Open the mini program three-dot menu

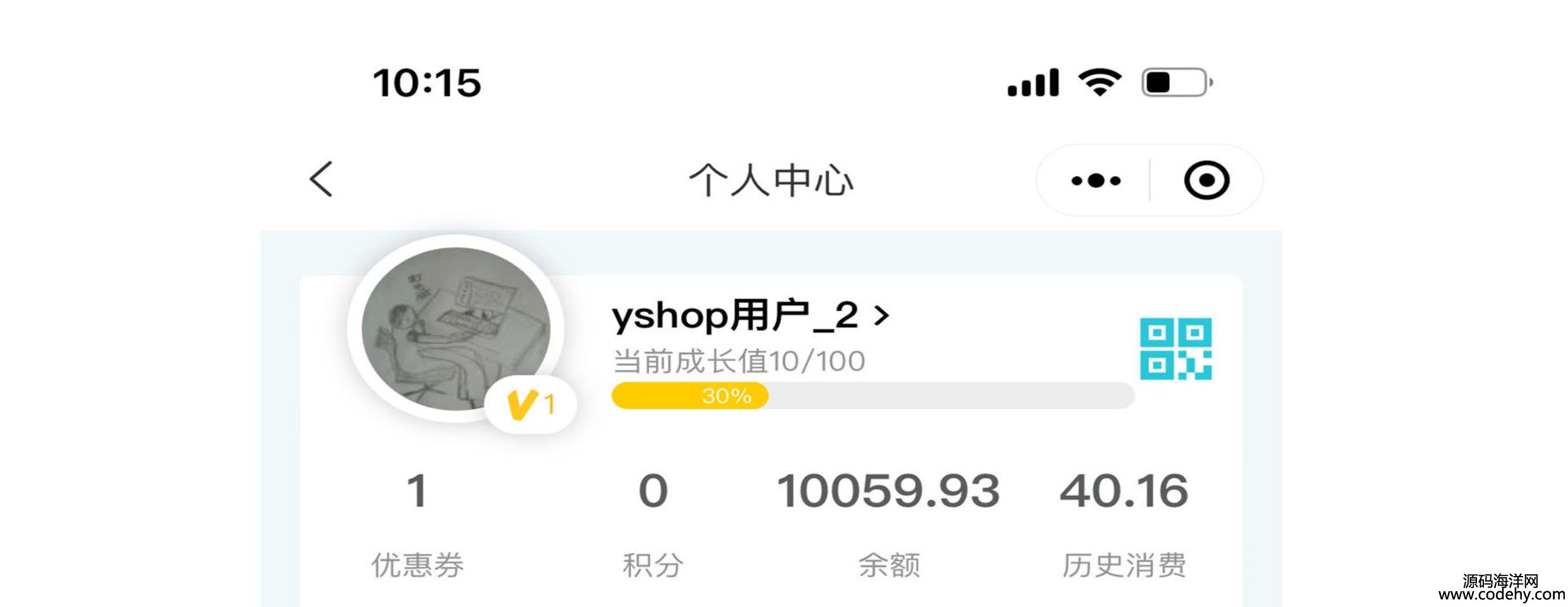[1096, 181]
